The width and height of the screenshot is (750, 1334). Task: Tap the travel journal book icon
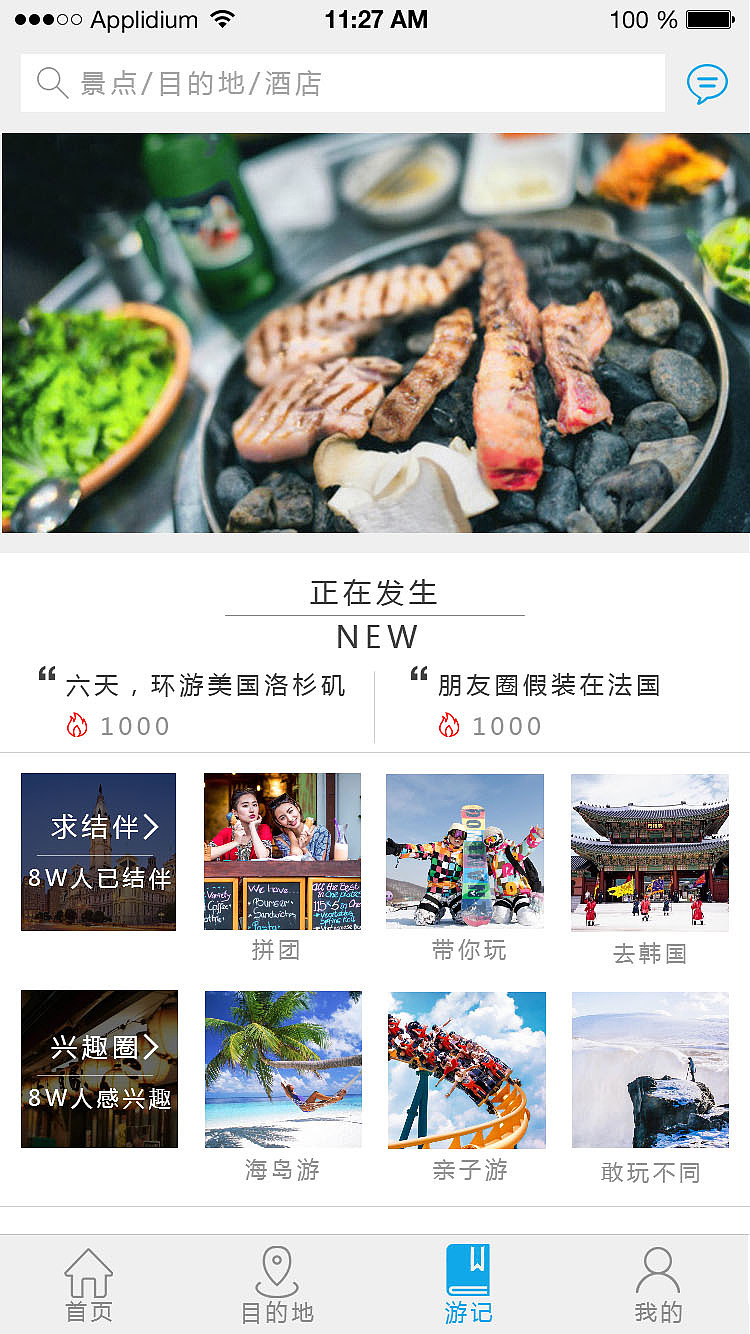(466, 1268)
